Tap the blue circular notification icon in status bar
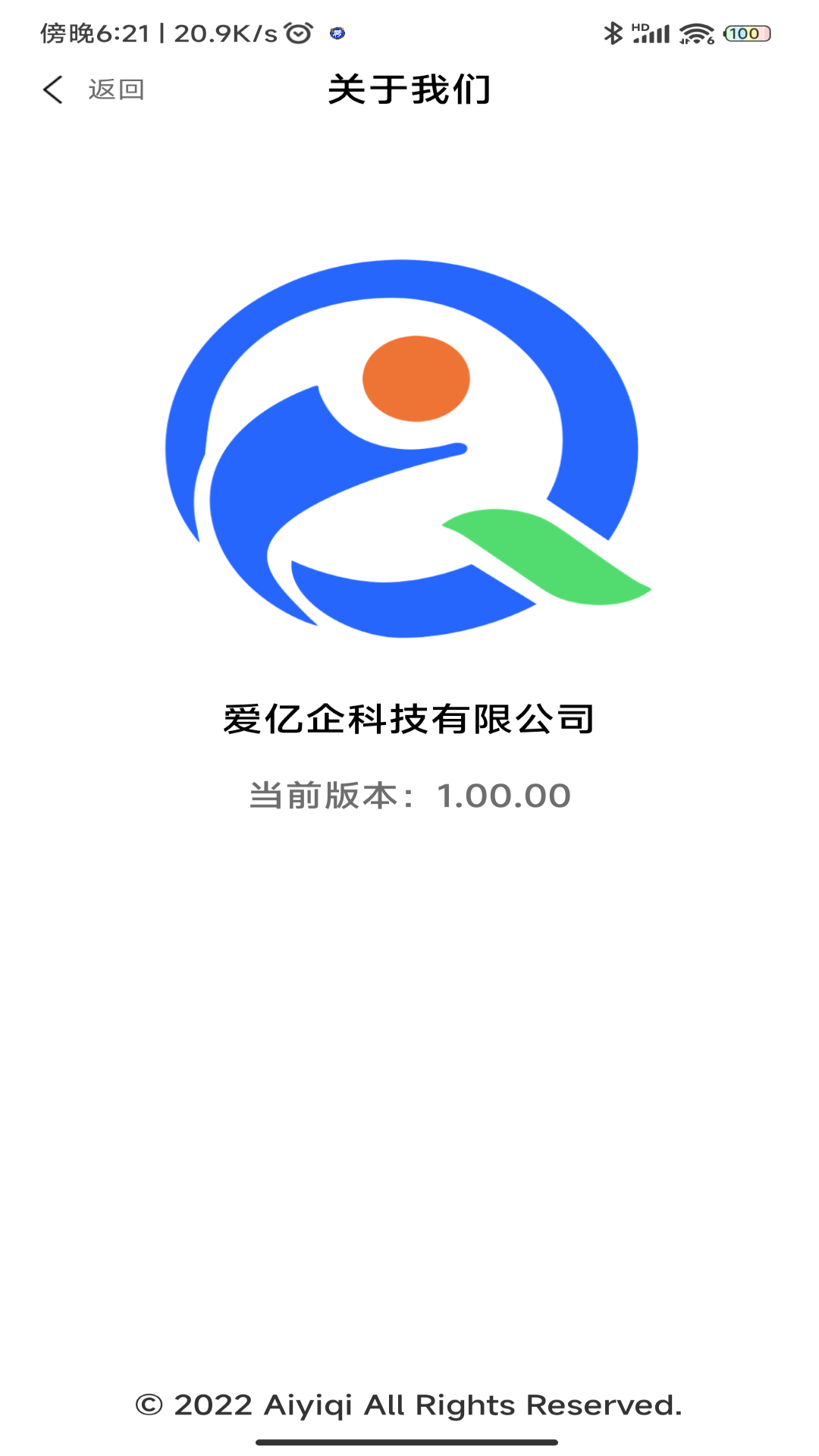The width and height of the screenshot is (819, 1456). click(339, 35)
